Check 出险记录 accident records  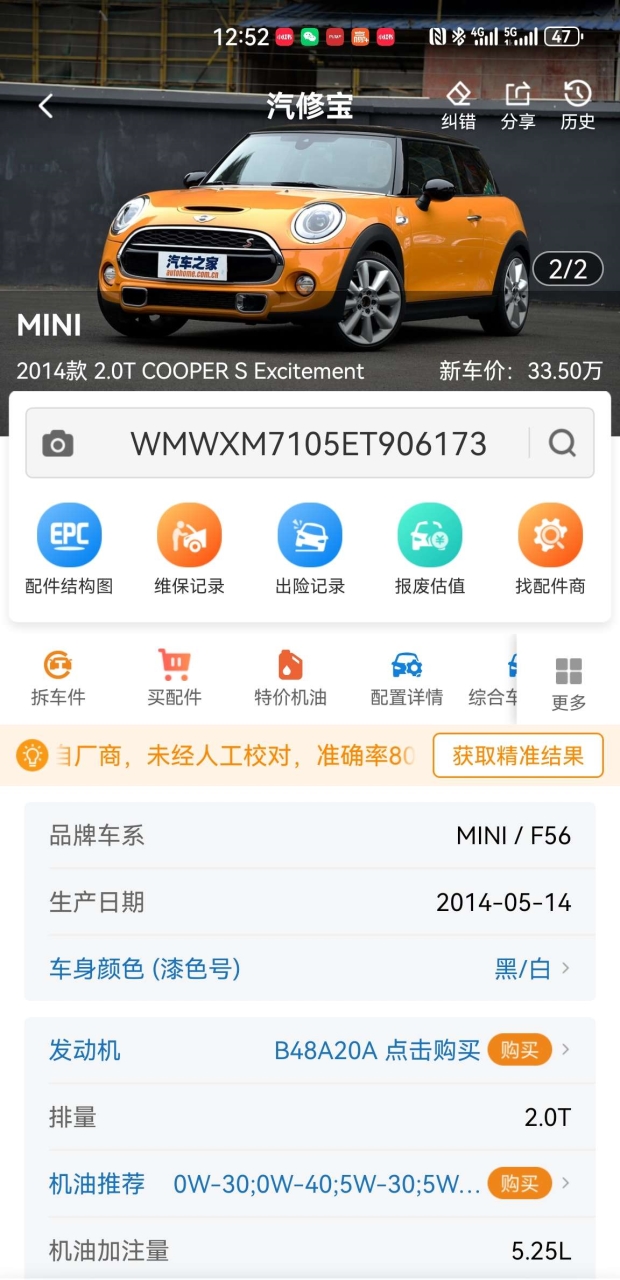pyautogui.click(x=310, y=550)
